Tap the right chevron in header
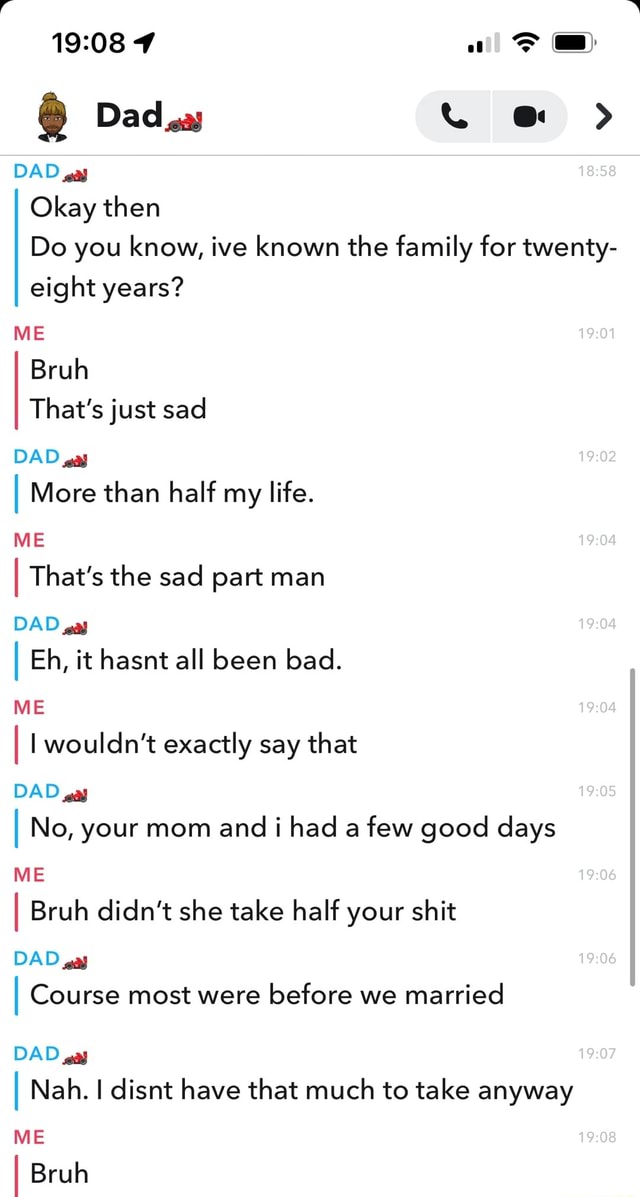Image resolution: width=640 pixels, height=1197 pixels. point(601,120)
